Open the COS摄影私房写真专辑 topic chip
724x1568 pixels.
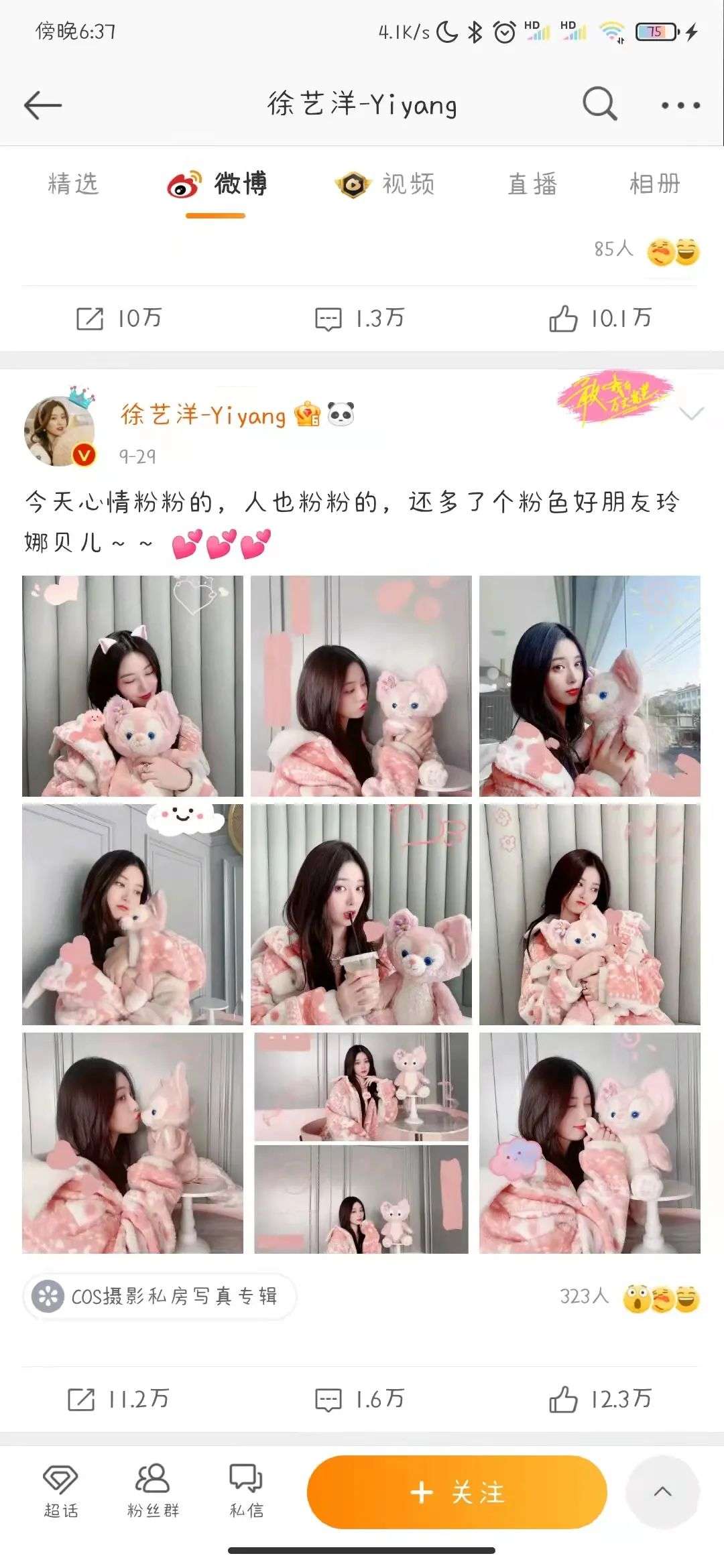click(x=160, y=1297)
